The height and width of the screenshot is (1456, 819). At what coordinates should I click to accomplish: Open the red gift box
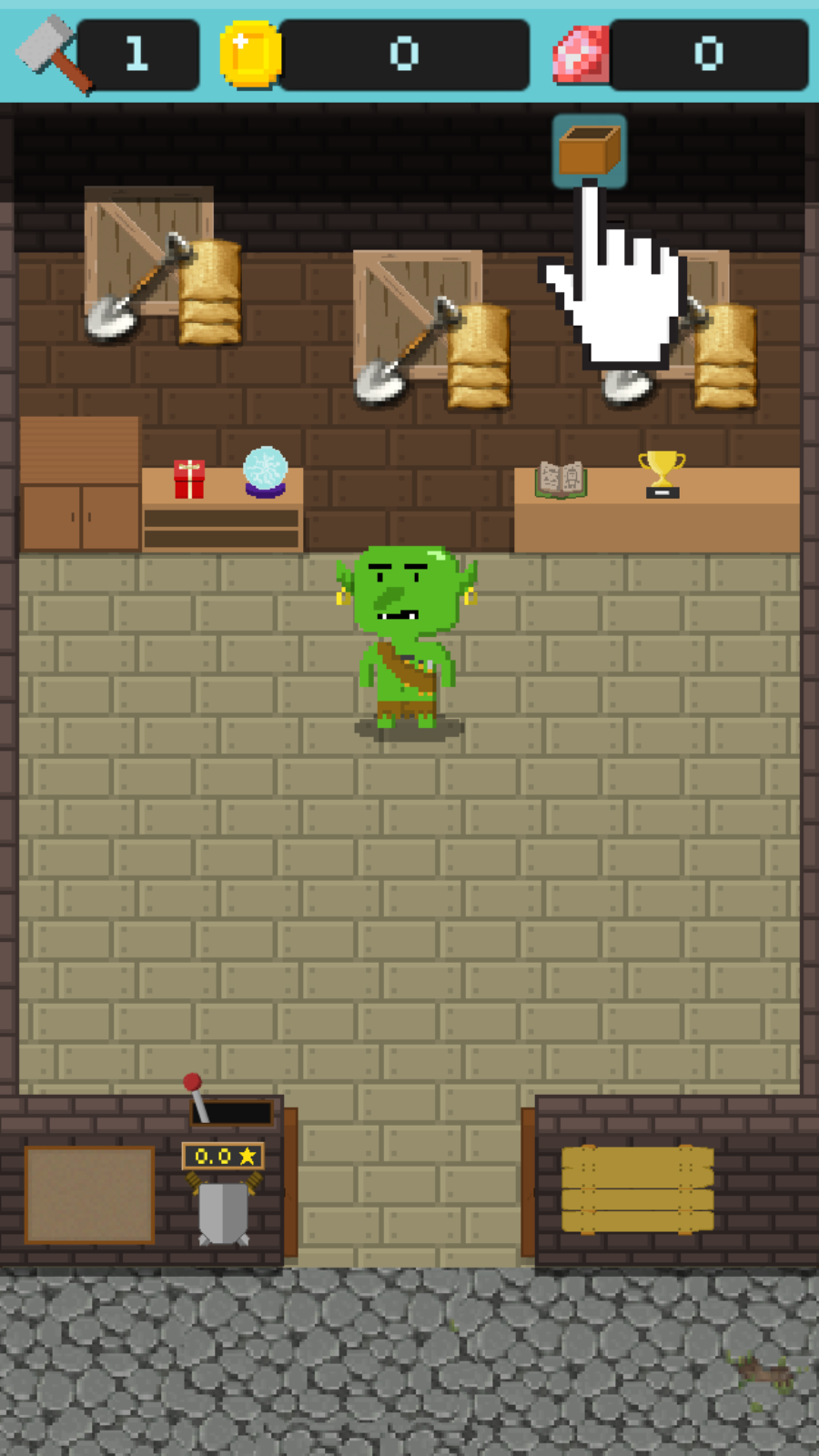tap(189, 480)
